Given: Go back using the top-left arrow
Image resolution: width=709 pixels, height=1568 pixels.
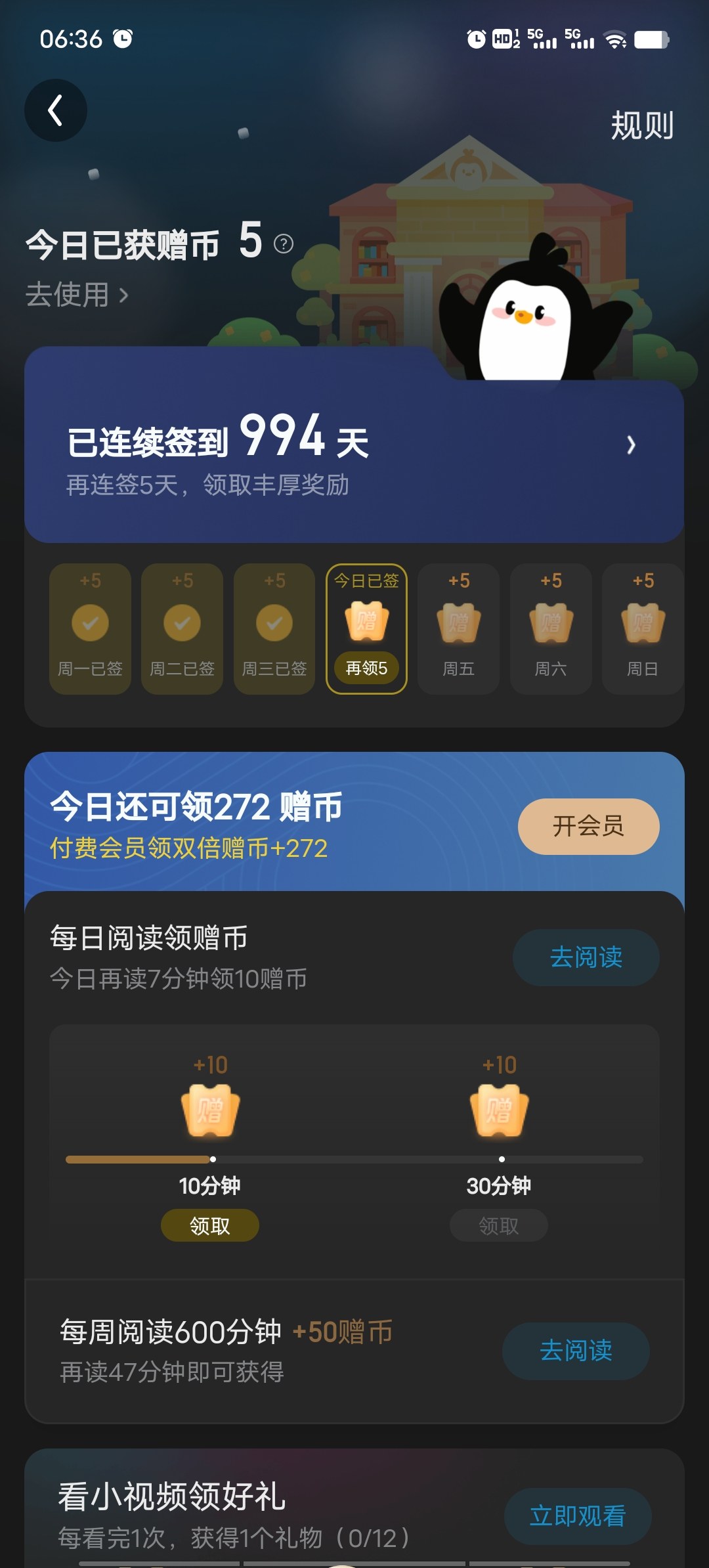Looking at the screenshot, I should [x=56, y=110].
